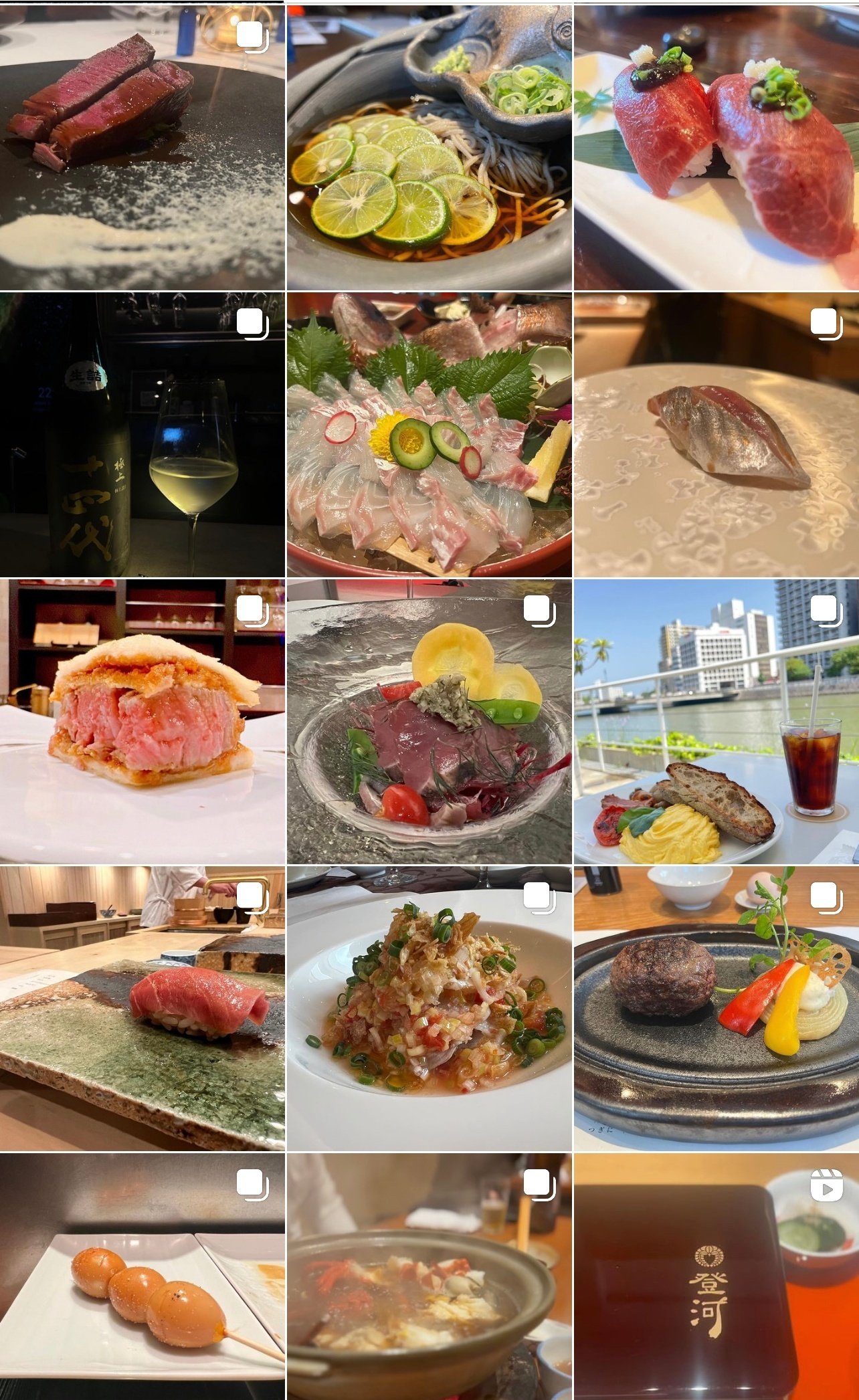Open the sake bottle and wine glass post
The image size is (859, 1400).
(142, 434)
